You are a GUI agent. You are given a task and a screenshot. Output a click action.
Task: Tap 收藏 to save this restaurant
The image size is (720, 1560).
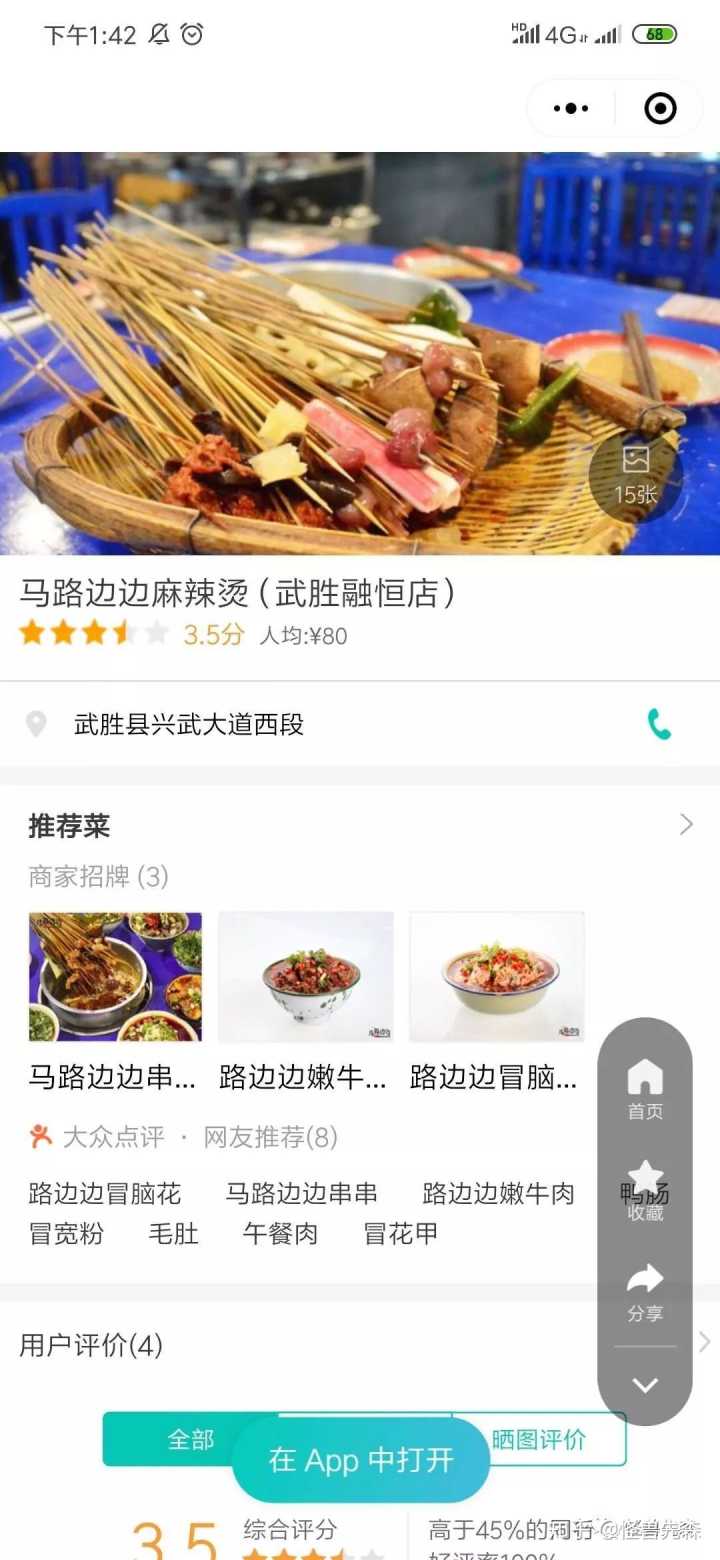[x=645, y=1190]
